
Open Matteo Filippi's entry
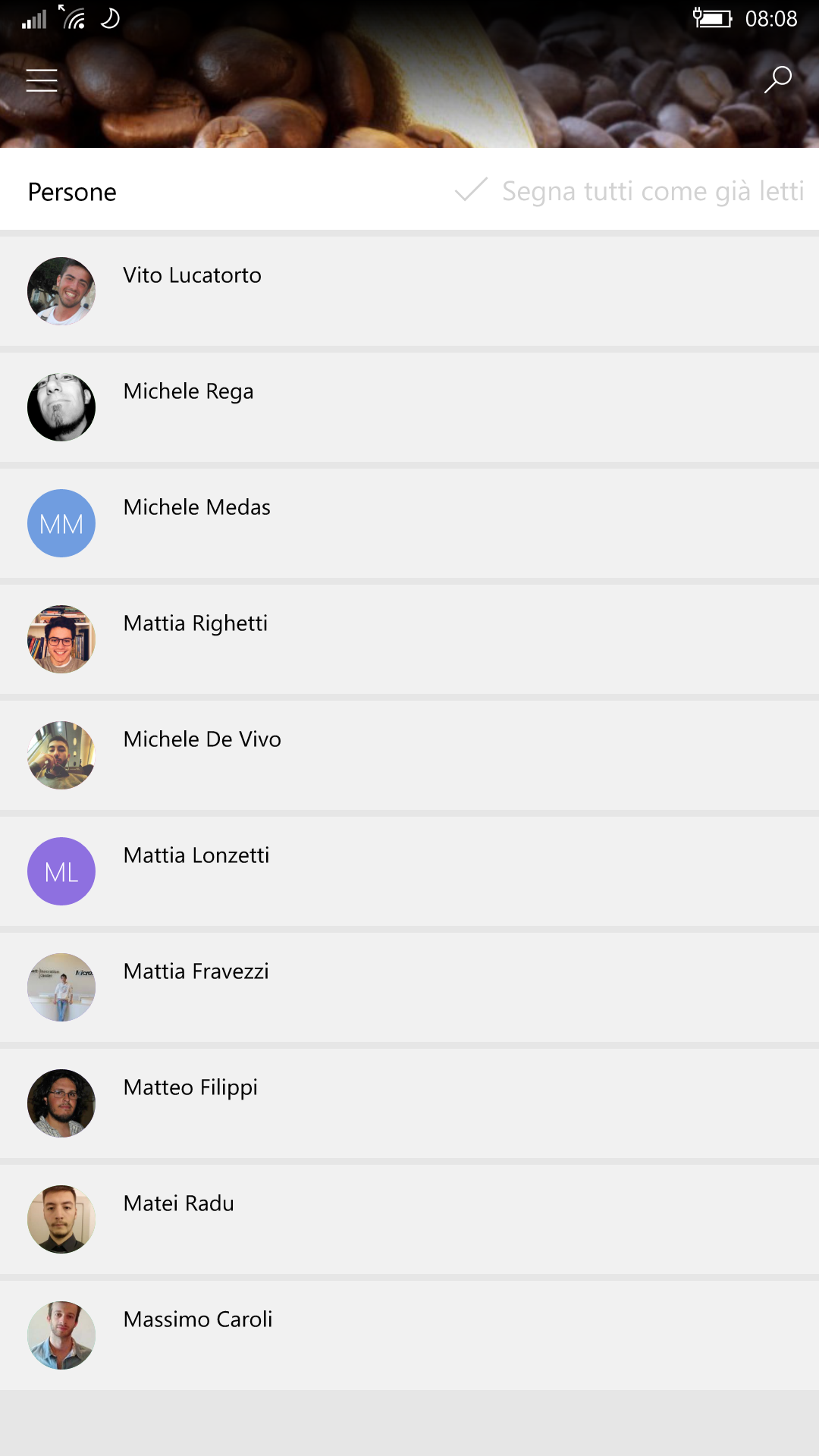[409, 1103]
